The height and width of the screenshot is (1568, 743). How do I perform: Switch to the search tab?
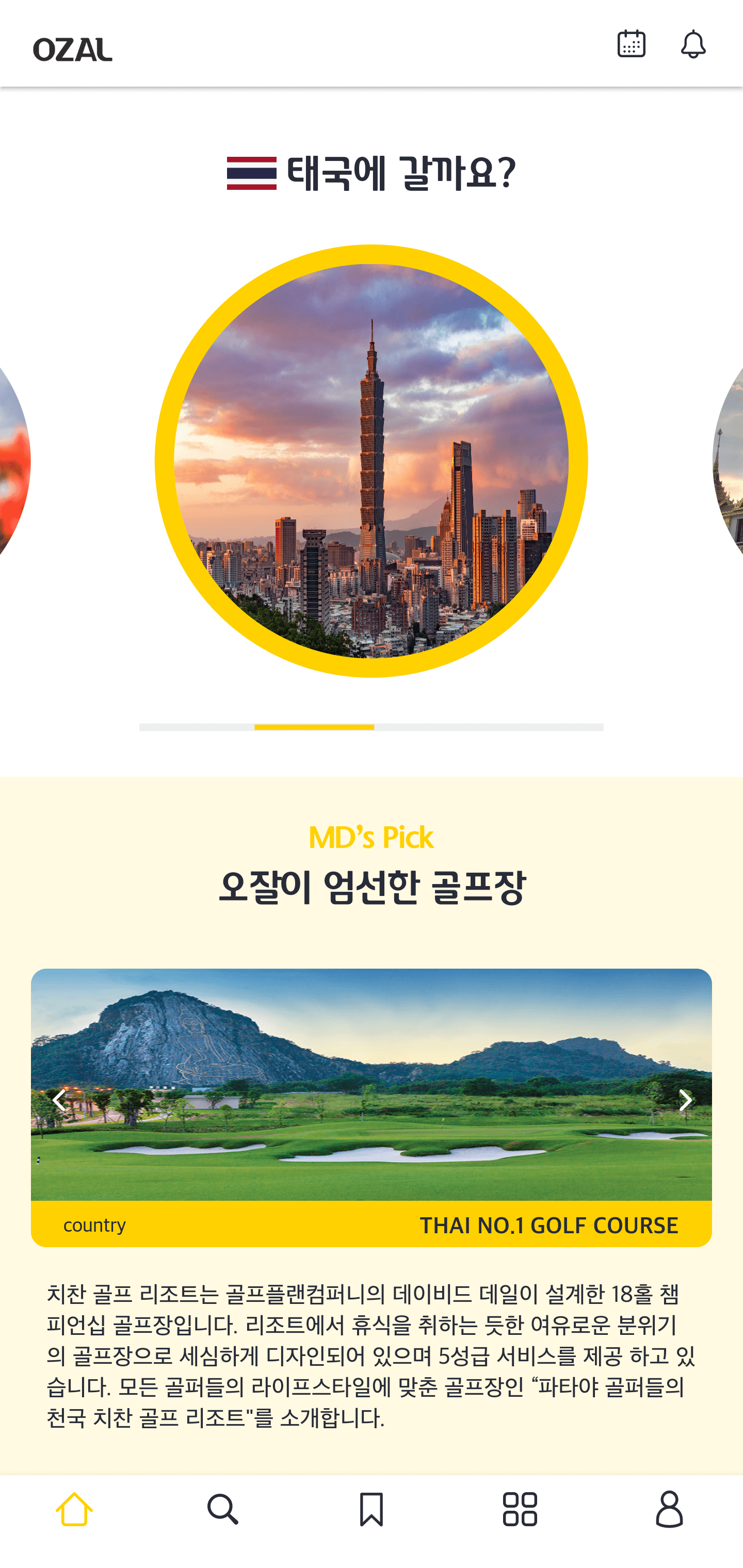[x=223, y=1509]
